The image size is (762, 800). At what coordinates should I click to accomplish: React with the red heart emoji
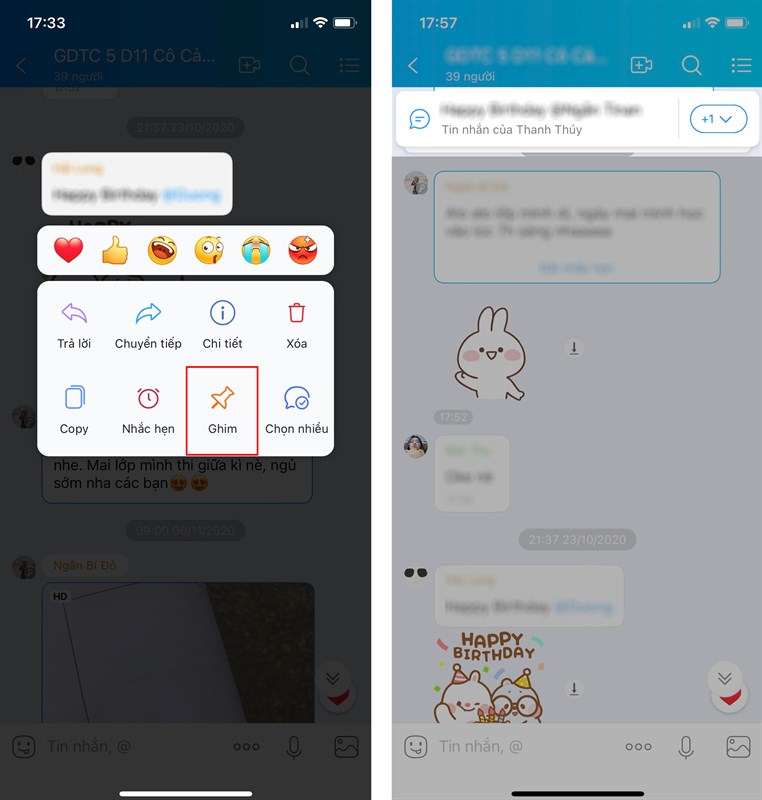click(68, 250)
